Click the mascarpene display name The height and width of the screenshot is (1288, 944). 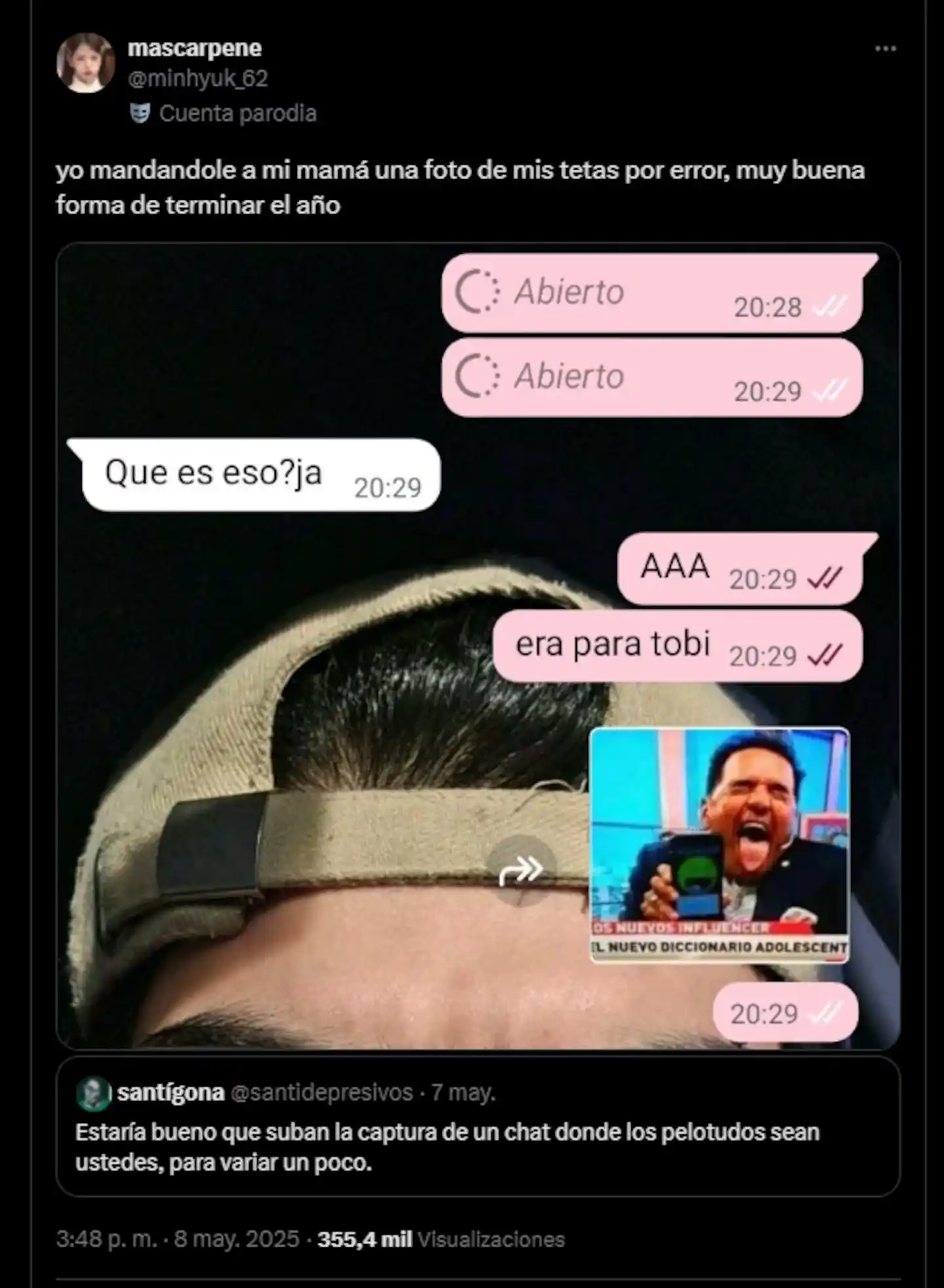pos(195,47)
